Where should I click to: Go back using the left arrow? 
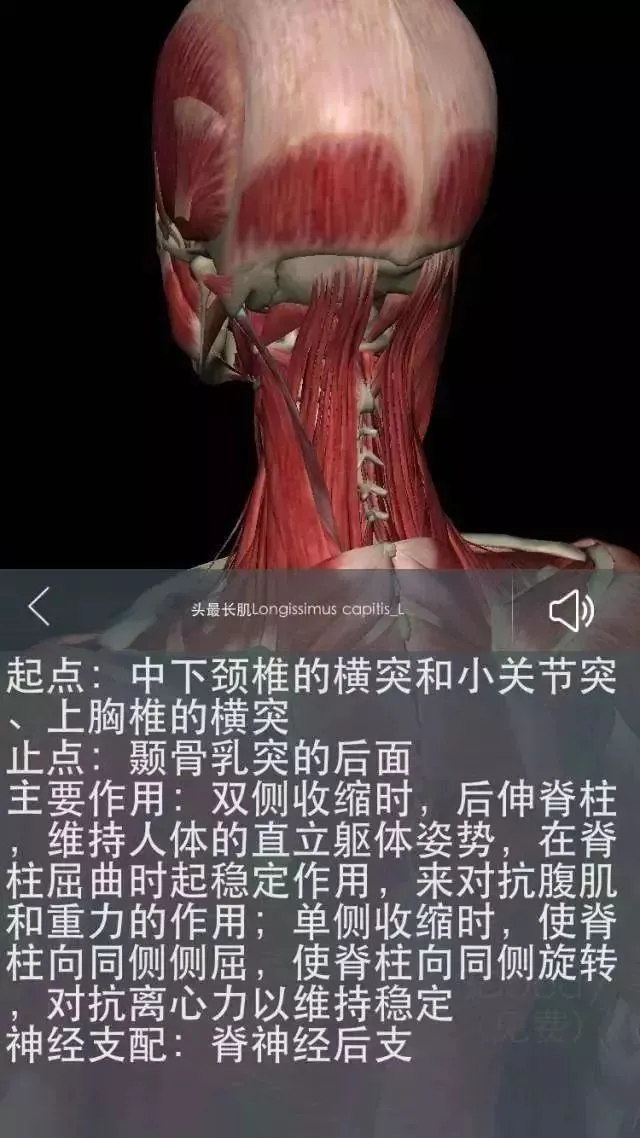[x=39, y=607]
